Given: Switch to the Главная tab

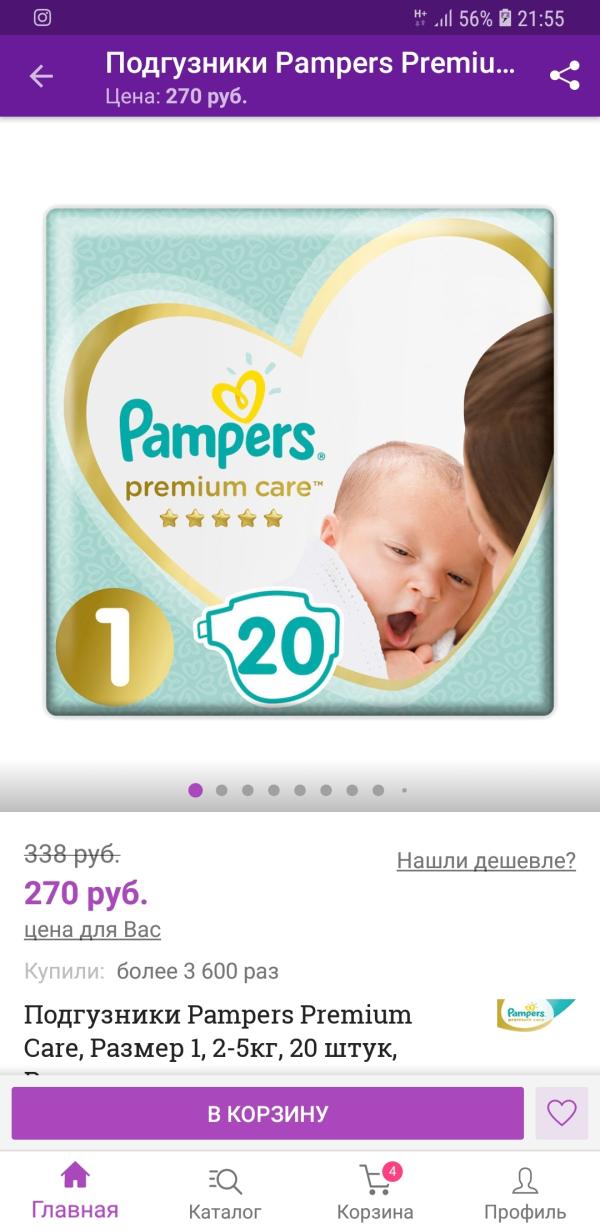Looking at the screenshot, I should [75, 1191].
